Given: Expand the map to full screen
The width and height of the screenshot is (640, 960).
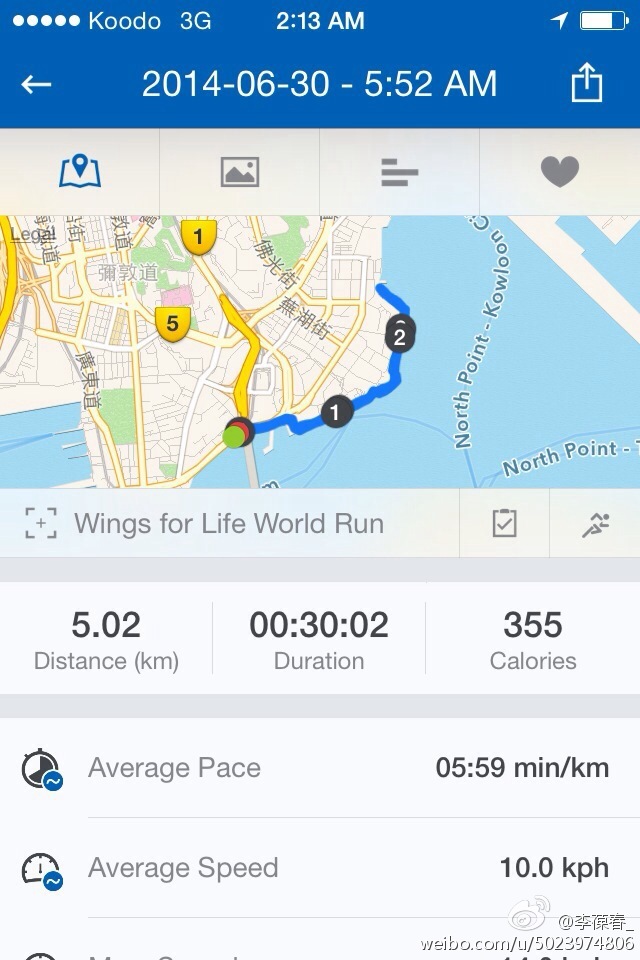Looking at the screenshot, I should 41,523.
